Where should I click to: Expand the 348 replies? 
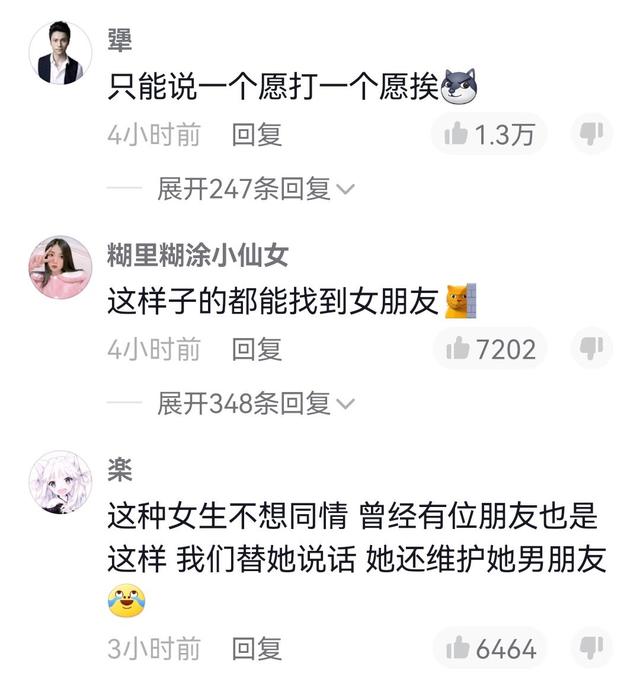pos(256,403)
